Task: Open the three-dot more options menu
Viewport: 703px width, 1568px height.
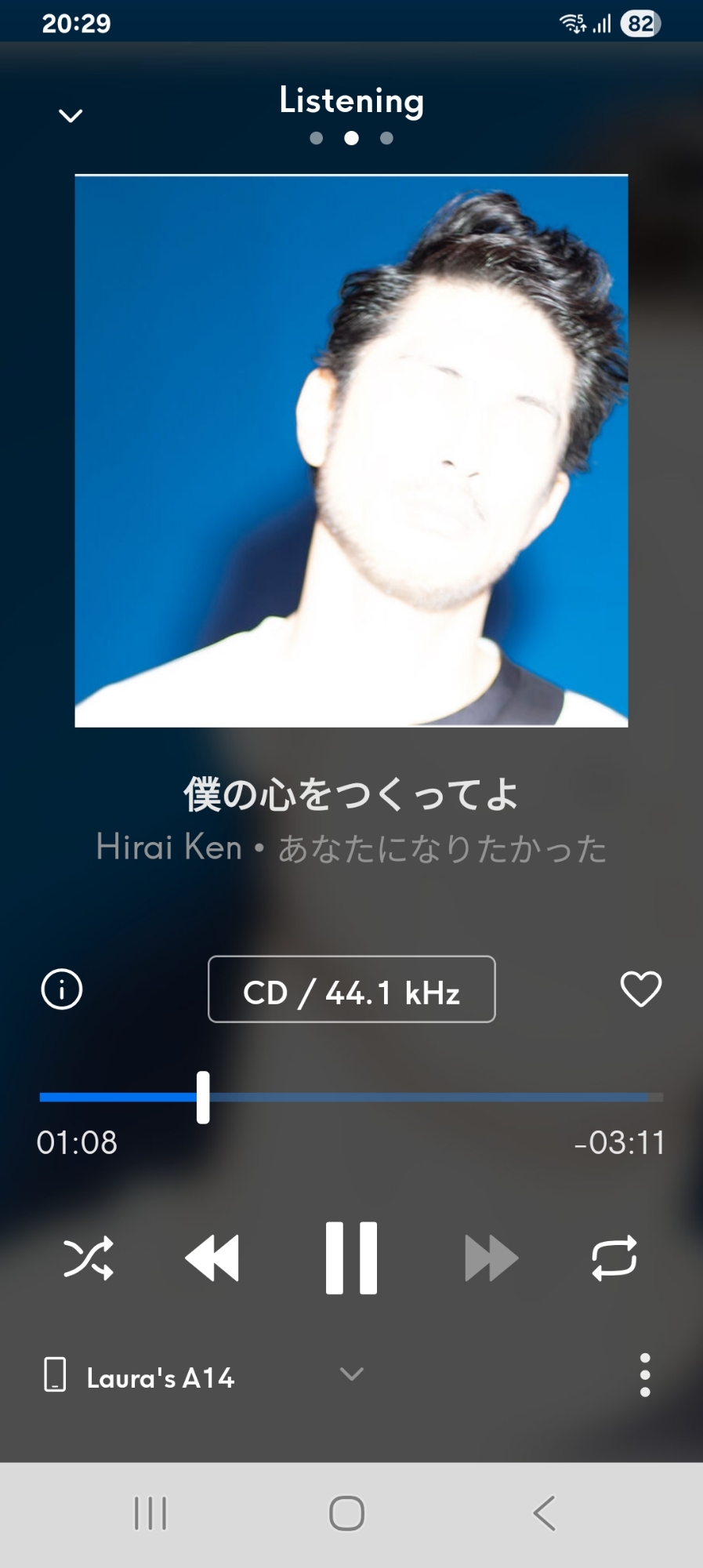Action: (x=644, y=1375)
